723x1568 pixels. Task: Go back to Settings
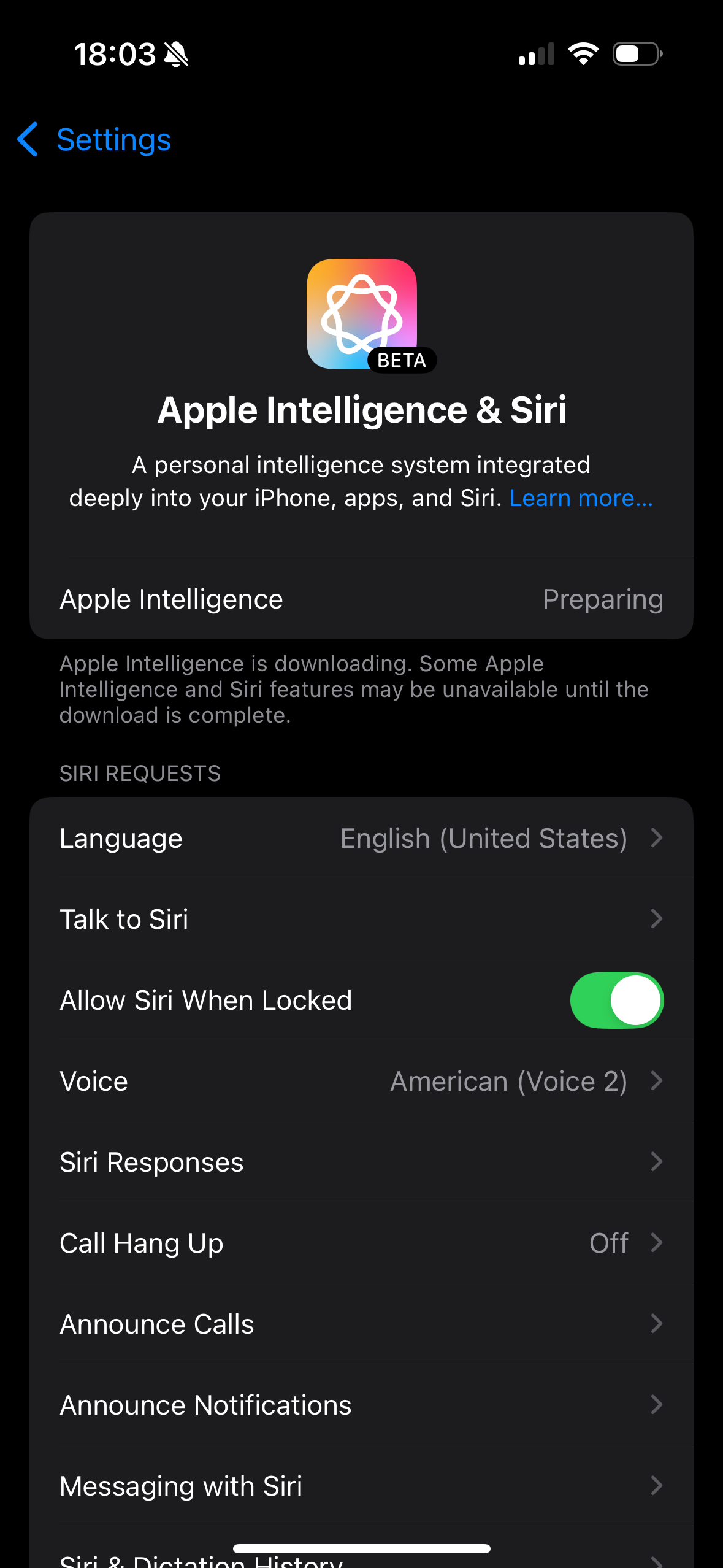tap(94, 139)
